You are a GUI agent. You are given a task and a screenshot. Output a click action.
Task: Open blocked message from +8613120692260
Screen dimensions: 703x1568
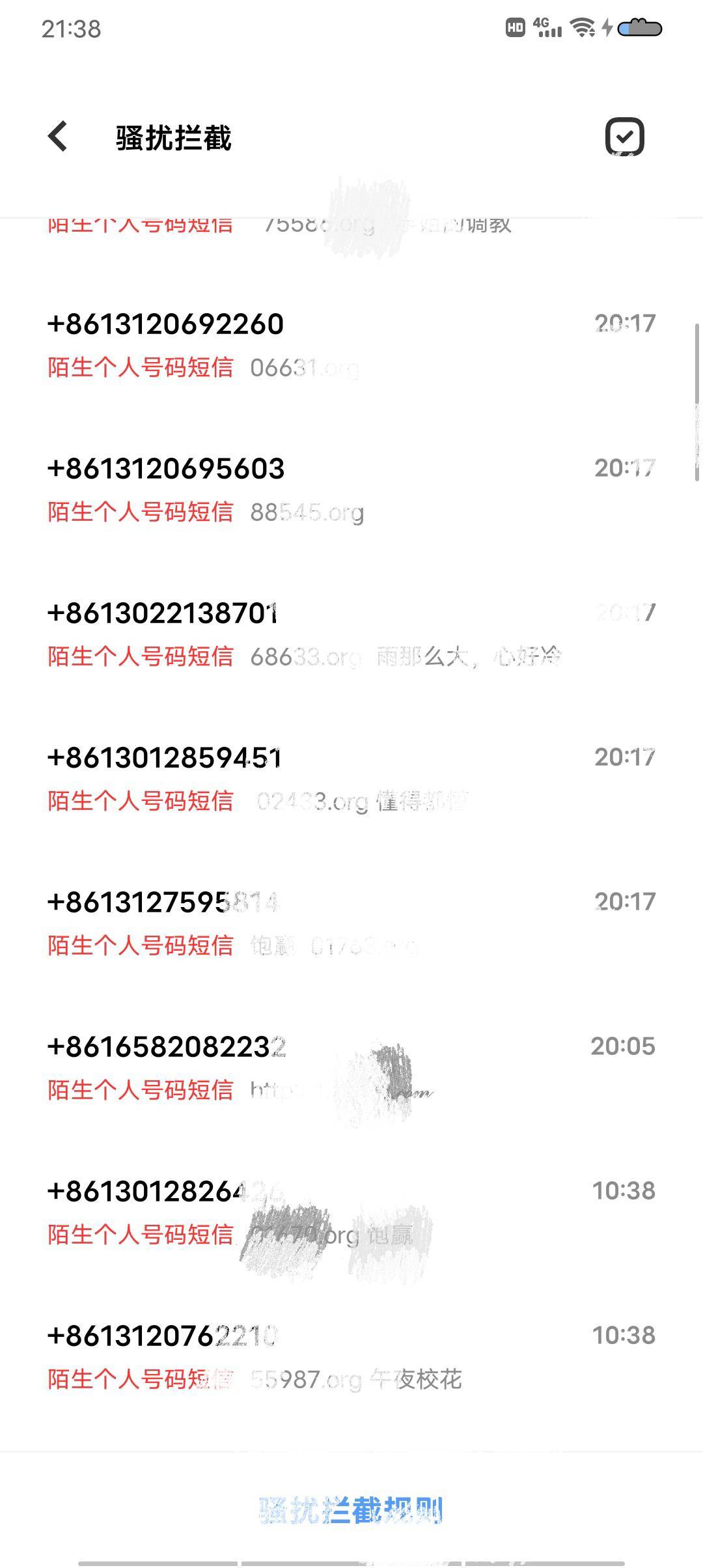pos(351,345)
